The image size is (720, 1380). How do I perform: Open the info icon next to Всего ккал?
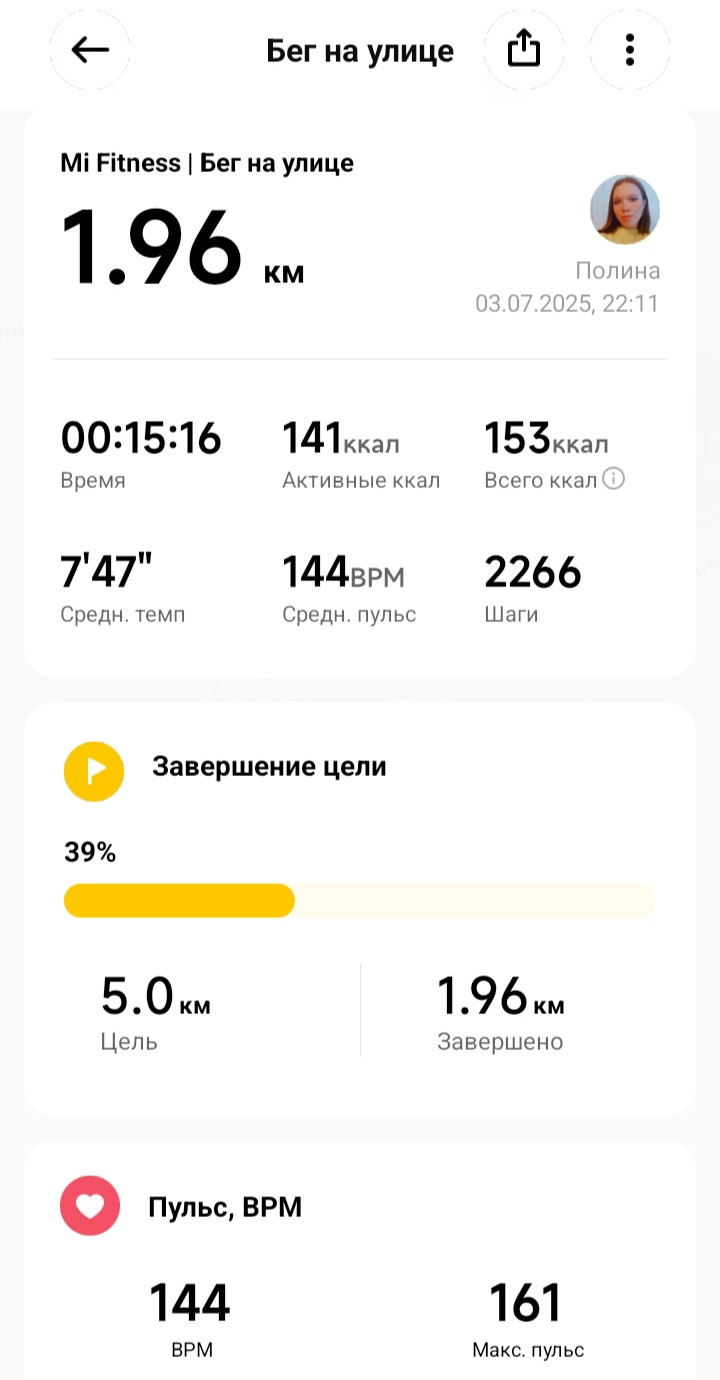click(614, 479)
